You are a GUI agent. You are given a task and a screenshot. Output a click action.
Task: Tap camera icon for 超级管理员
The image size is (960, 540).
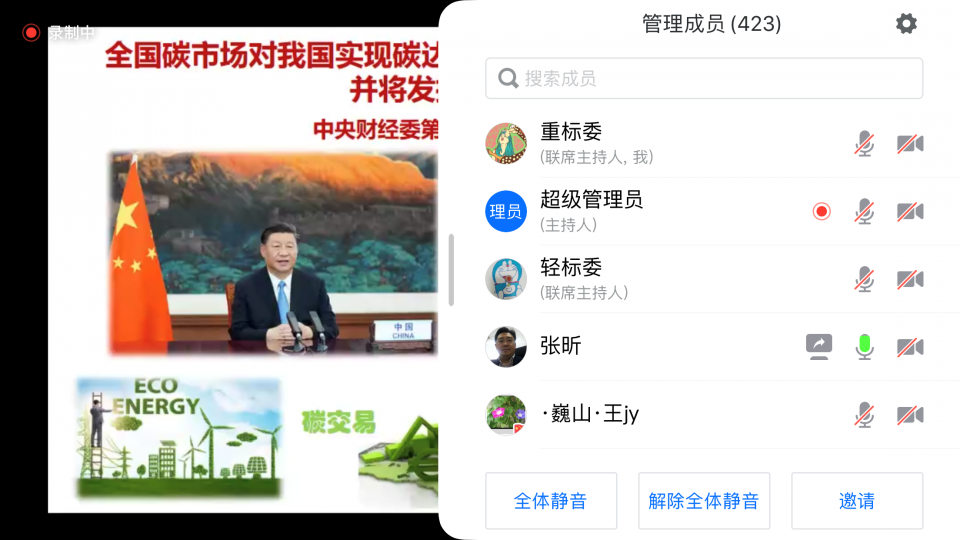click(x=910, y=212)
